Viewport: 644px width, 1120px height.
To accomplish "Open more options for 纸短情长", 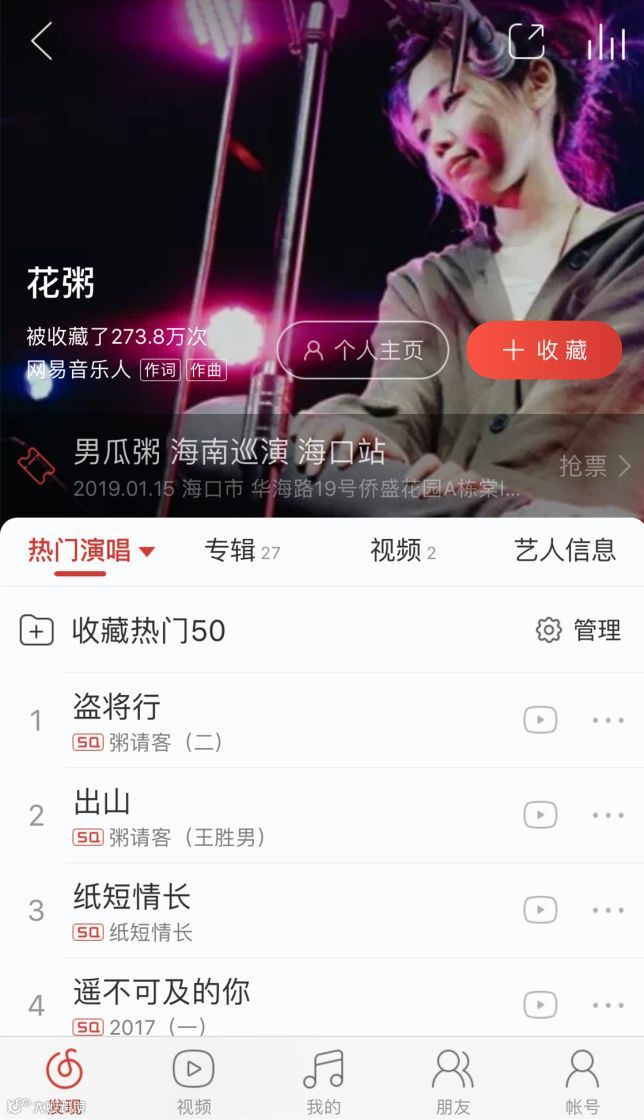I will tap(607, 910).
